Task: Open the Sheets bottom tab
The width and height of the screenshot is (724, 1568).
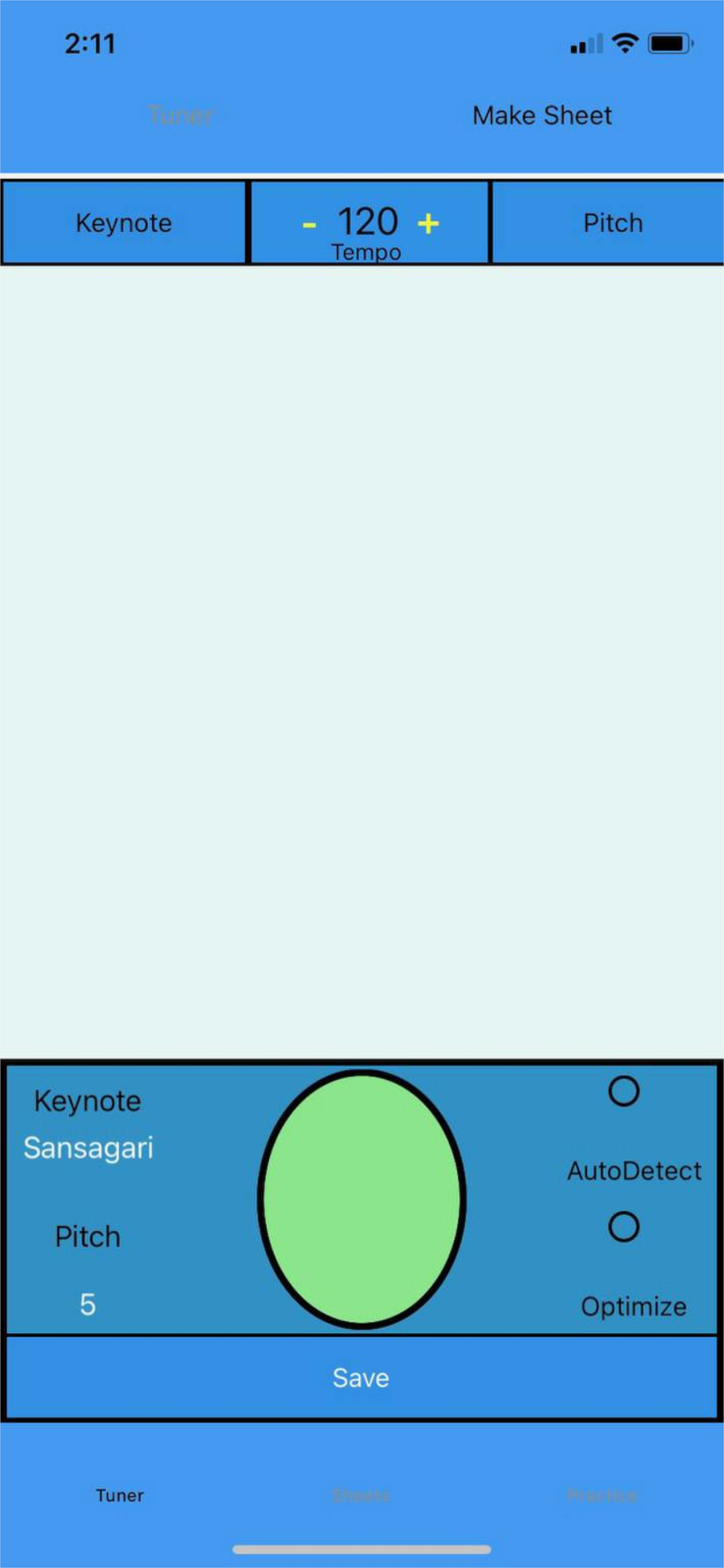Action: click(360, 1495)
